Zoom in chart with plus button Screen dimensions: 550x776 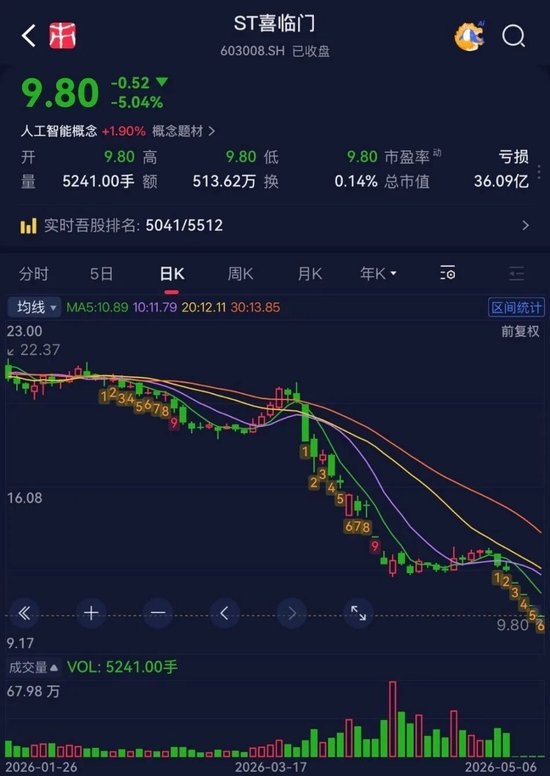(91, 614)
